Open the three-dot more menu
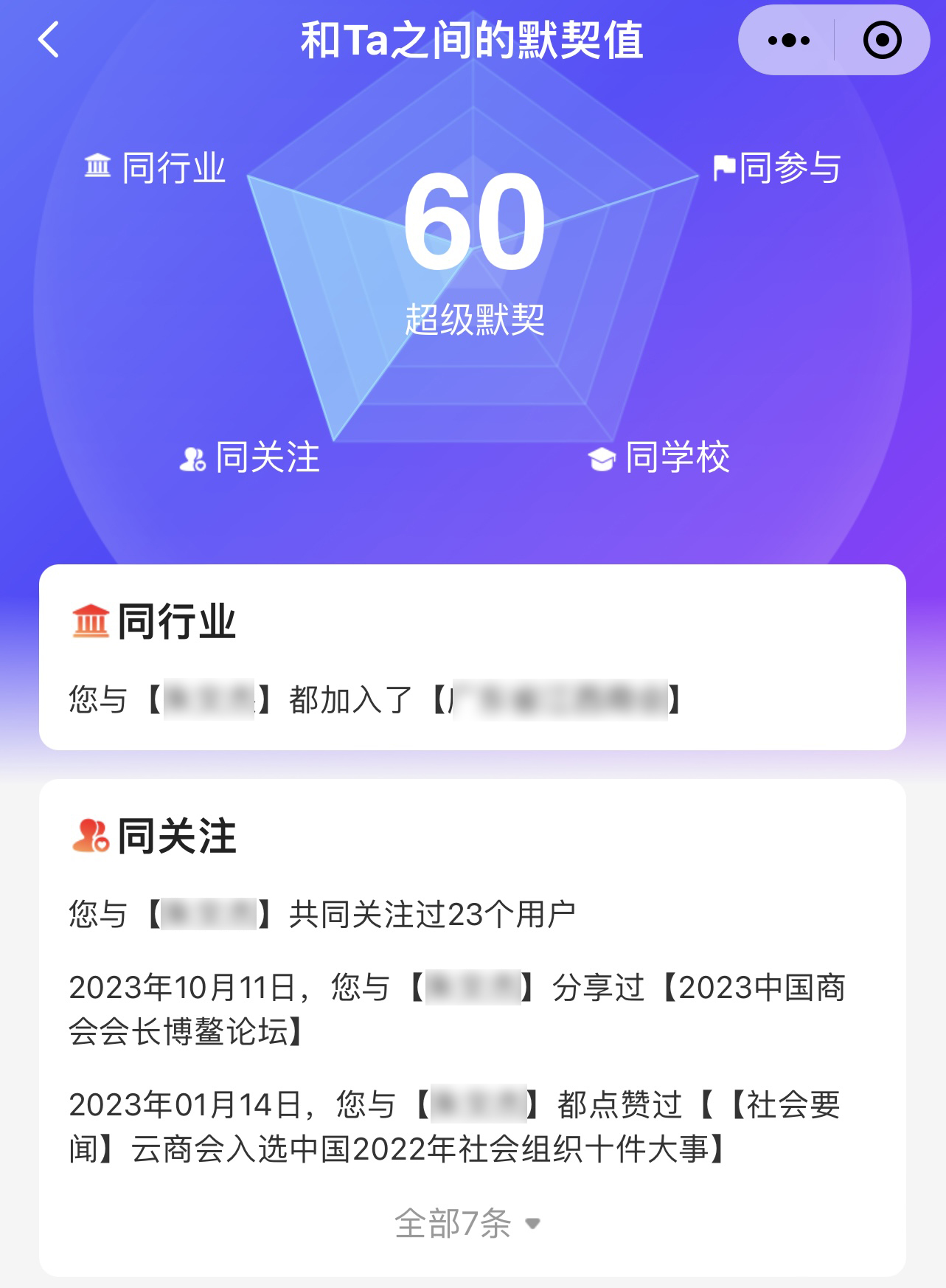The height and width of the screenshot is (1288, 946). 788,40
